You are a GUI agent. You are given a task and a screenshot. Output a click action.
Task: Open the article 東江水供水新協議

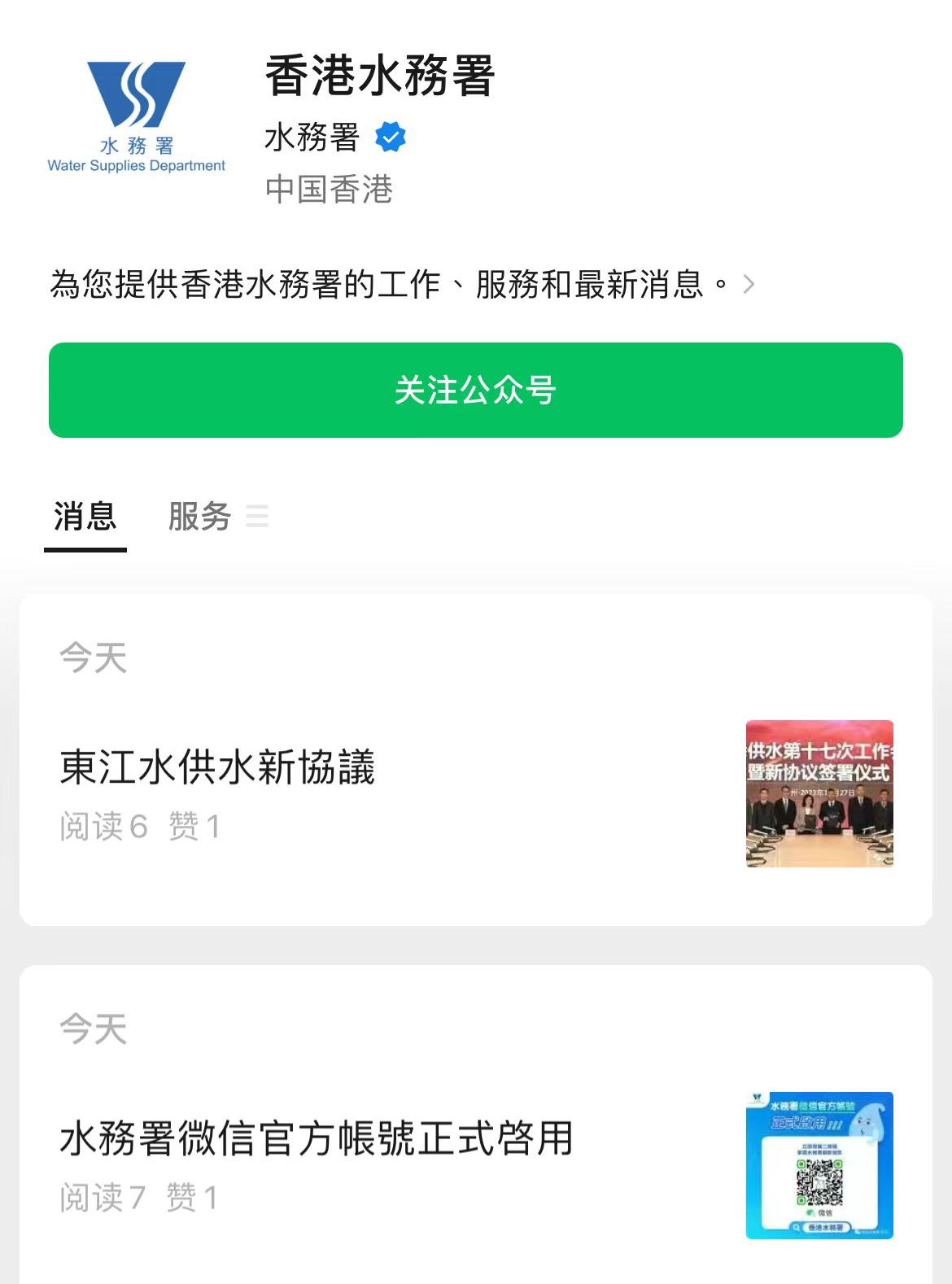(217, 767)
